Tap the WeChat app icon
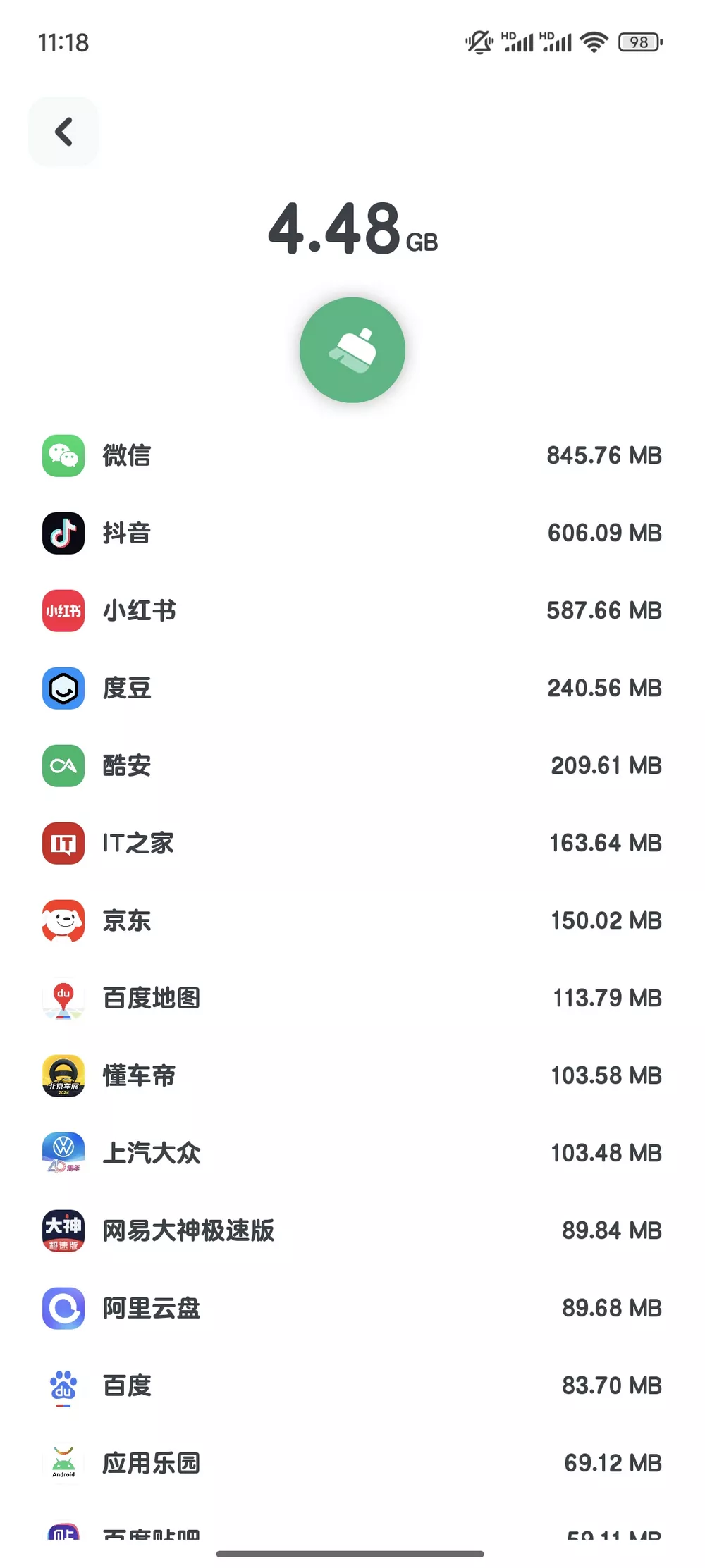705x1568 pixels. pyautogui.click(x=63, y=456)
